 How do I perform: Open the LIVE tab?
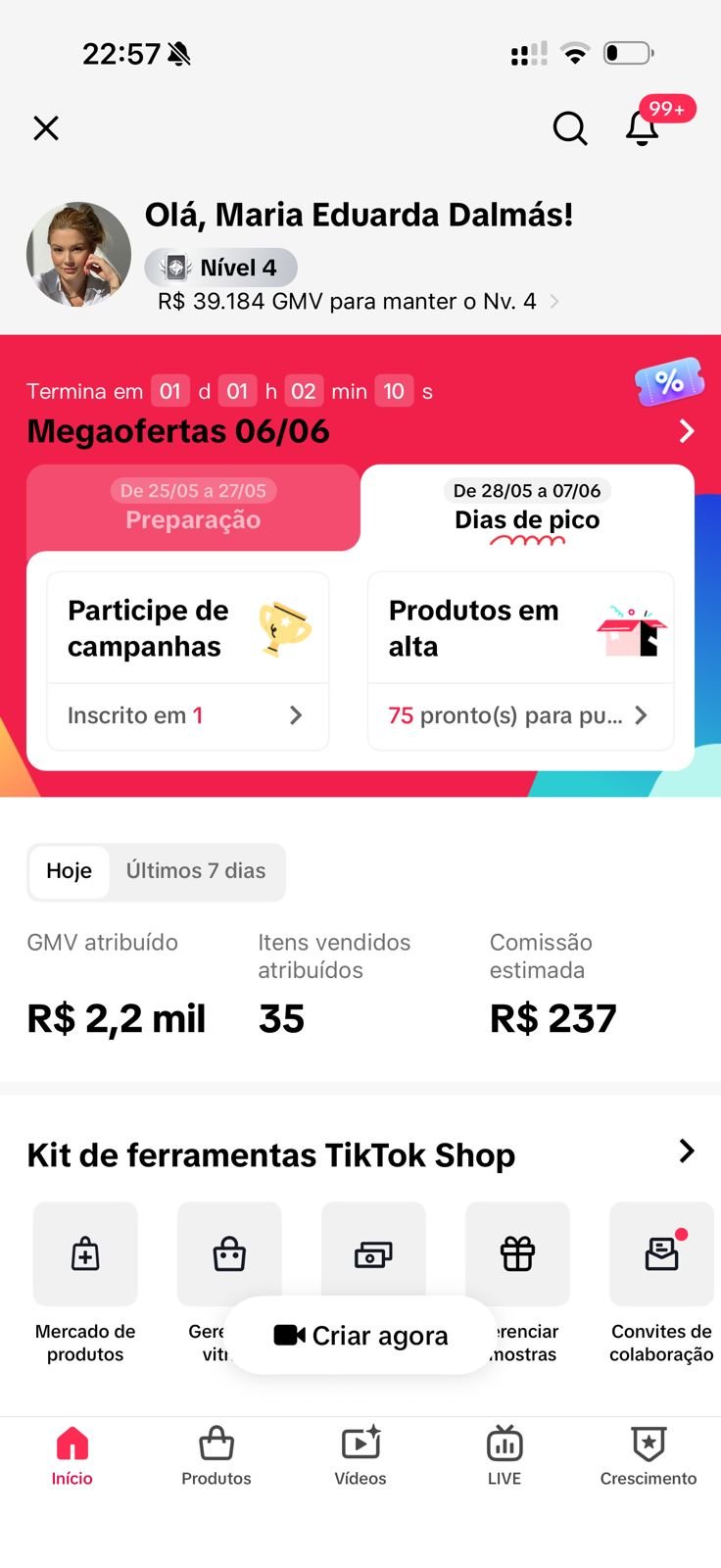[x=505, y=1456]
